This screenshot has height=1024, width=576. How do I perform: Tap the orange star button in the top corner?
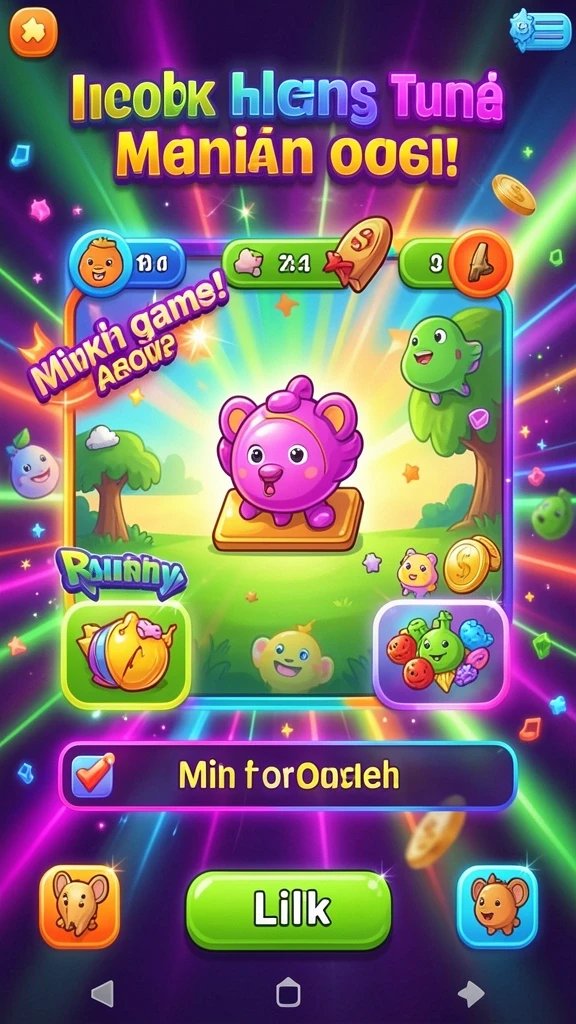tap(33, 31)
